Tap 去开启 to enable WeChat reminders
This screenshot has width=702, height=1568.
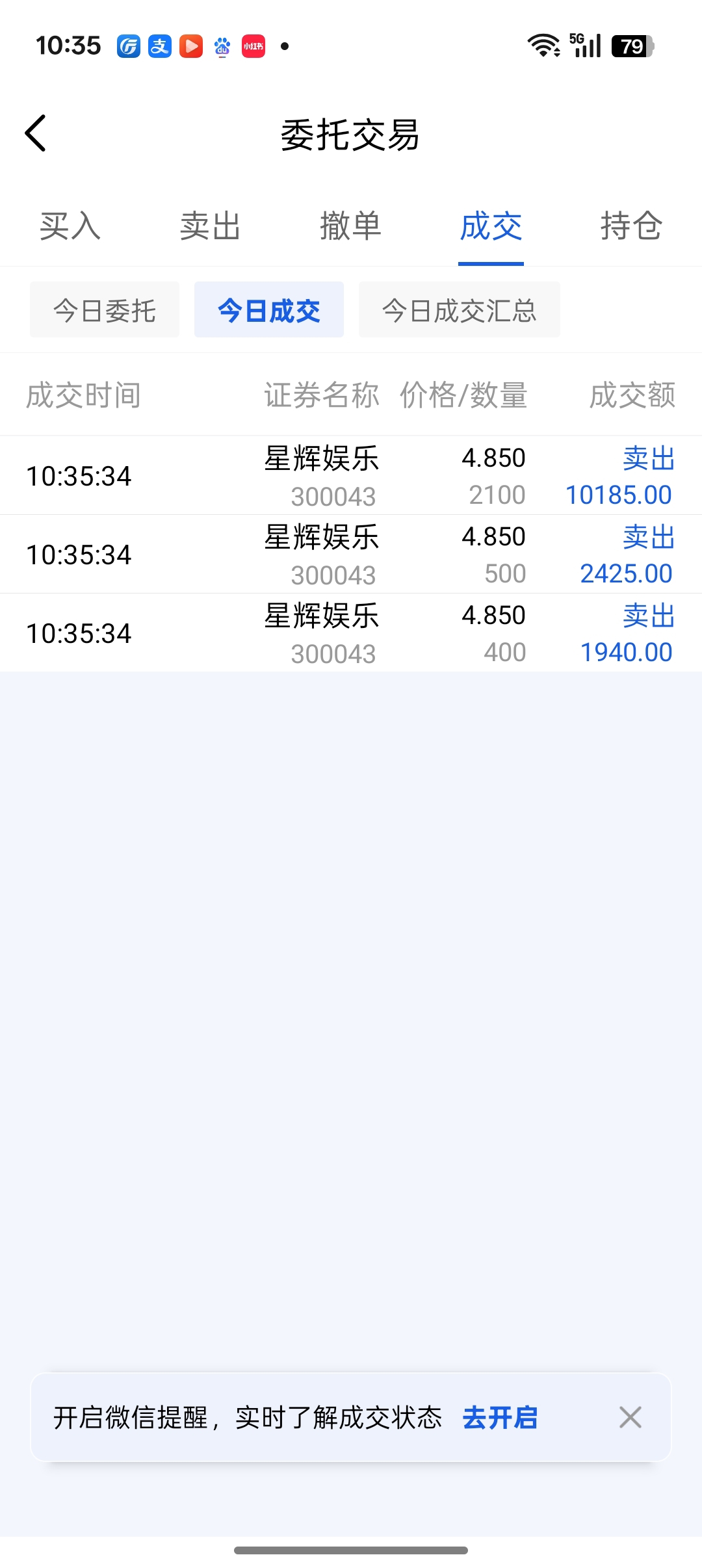(x=500, y=1418)
